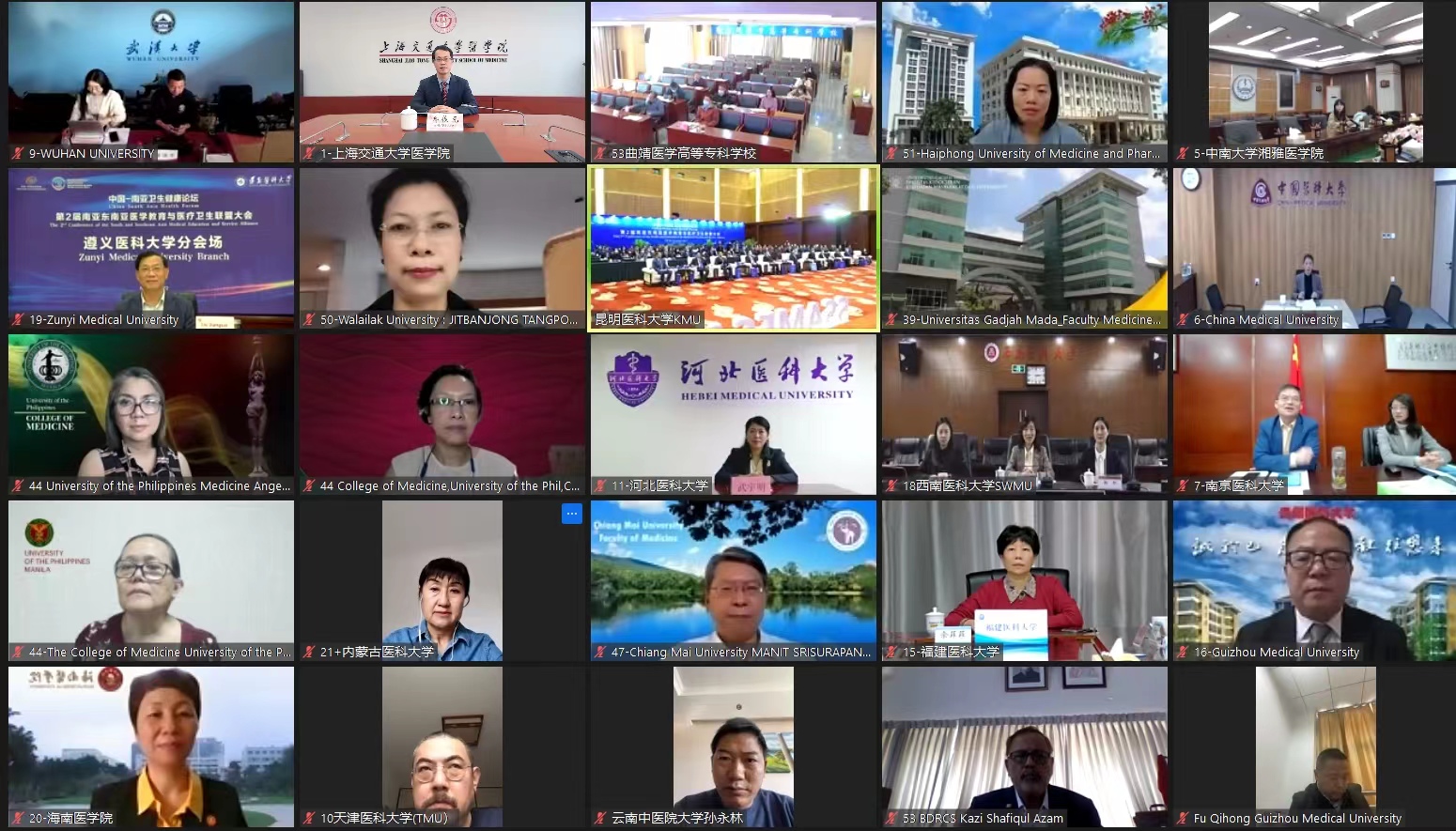Select the 51-Haiphong University of Medicine tile
1456x831 pixels.
(x=1025, y=82)
